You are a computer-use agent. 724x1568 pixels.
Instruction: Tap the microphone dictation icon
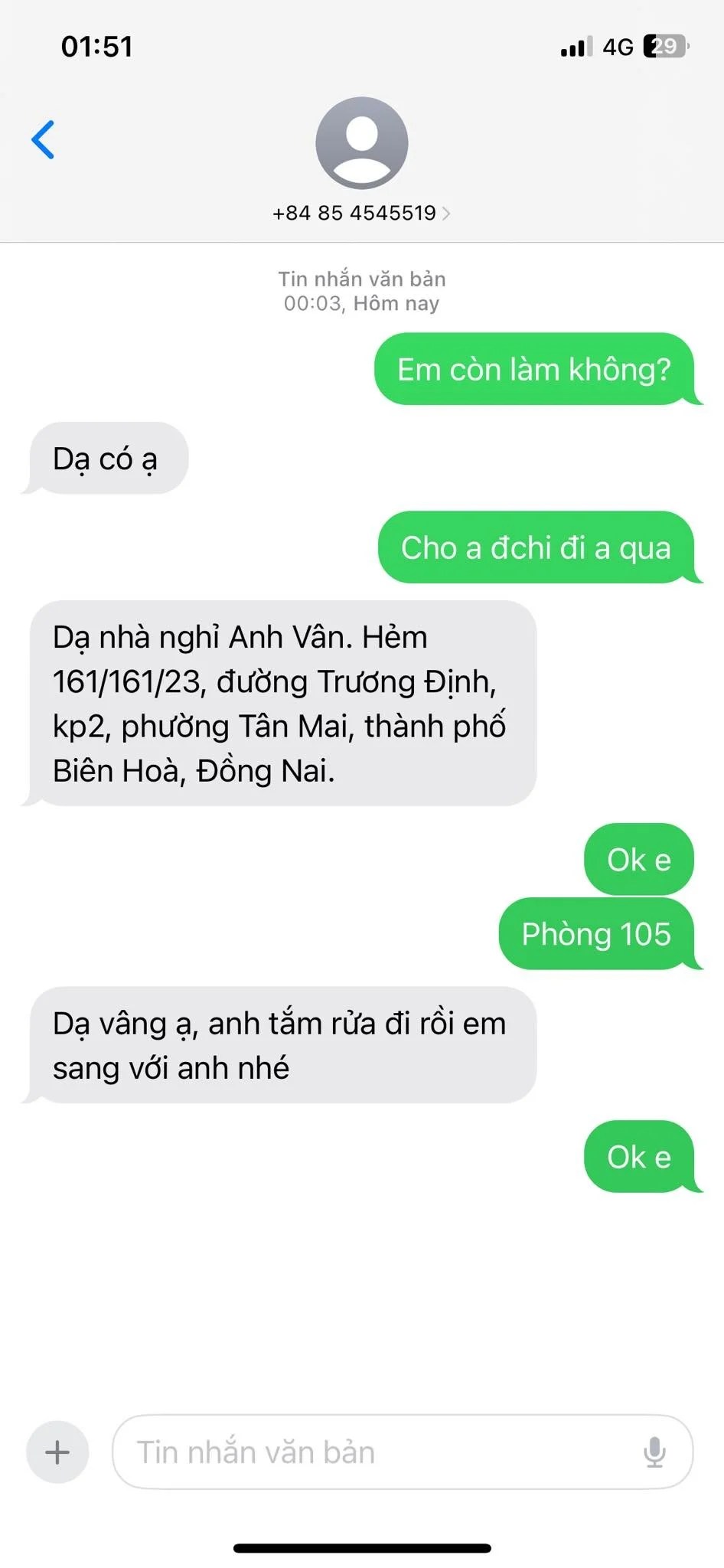pos(654,1452)
